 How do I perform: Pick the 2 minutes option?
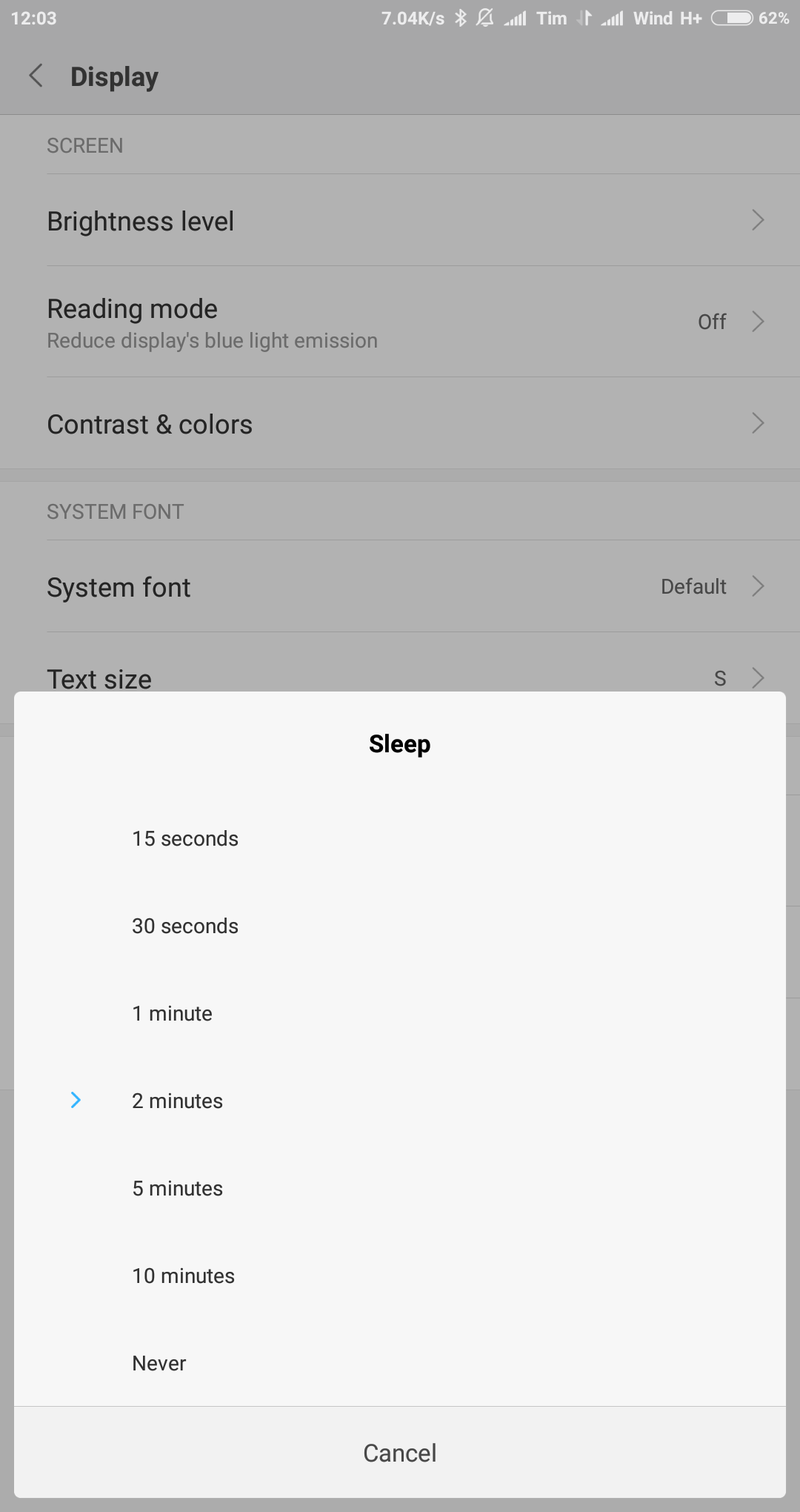[x=400, y=1101]
